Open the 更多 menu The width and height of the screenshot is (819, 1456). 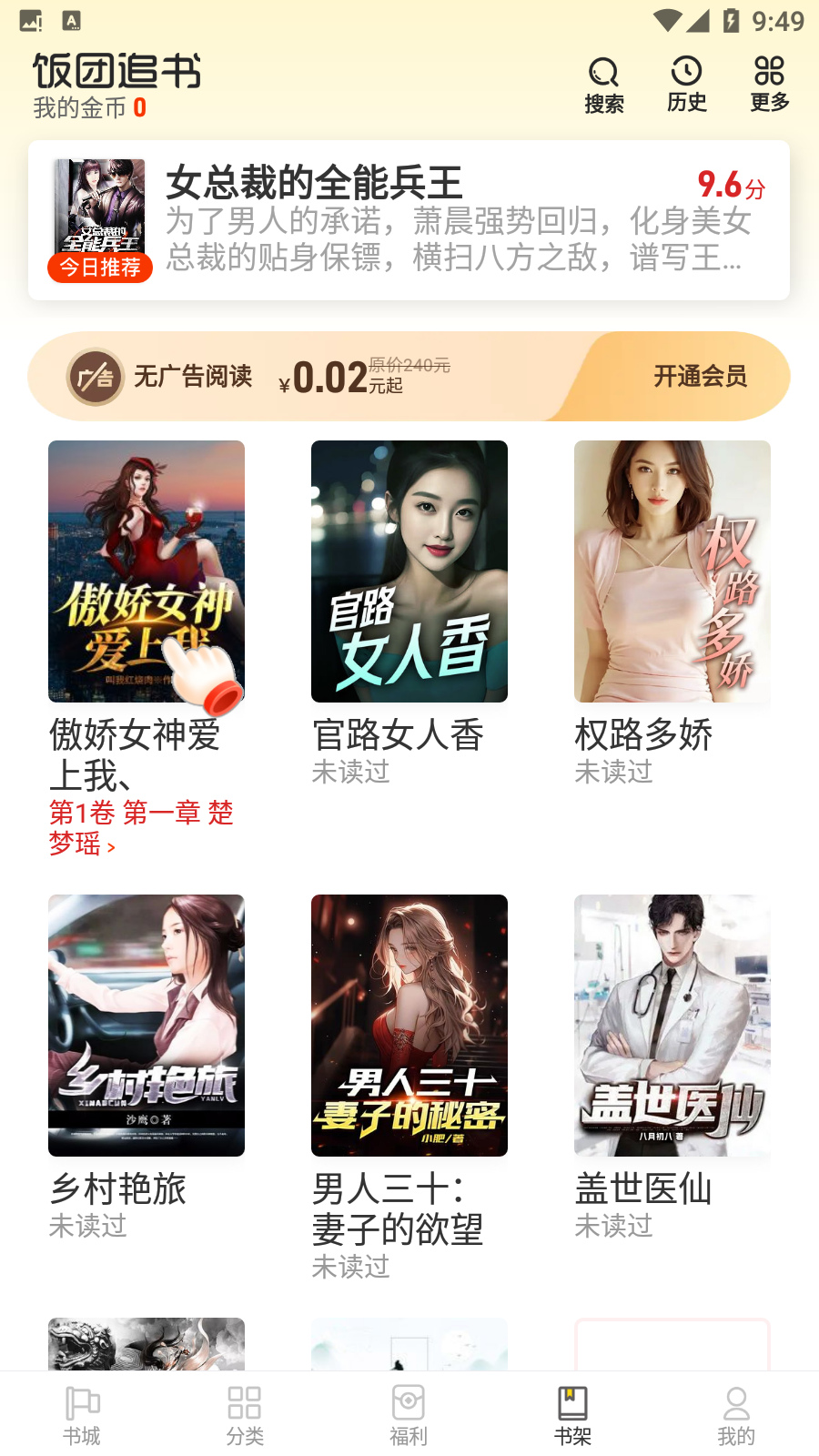[769, 85]
